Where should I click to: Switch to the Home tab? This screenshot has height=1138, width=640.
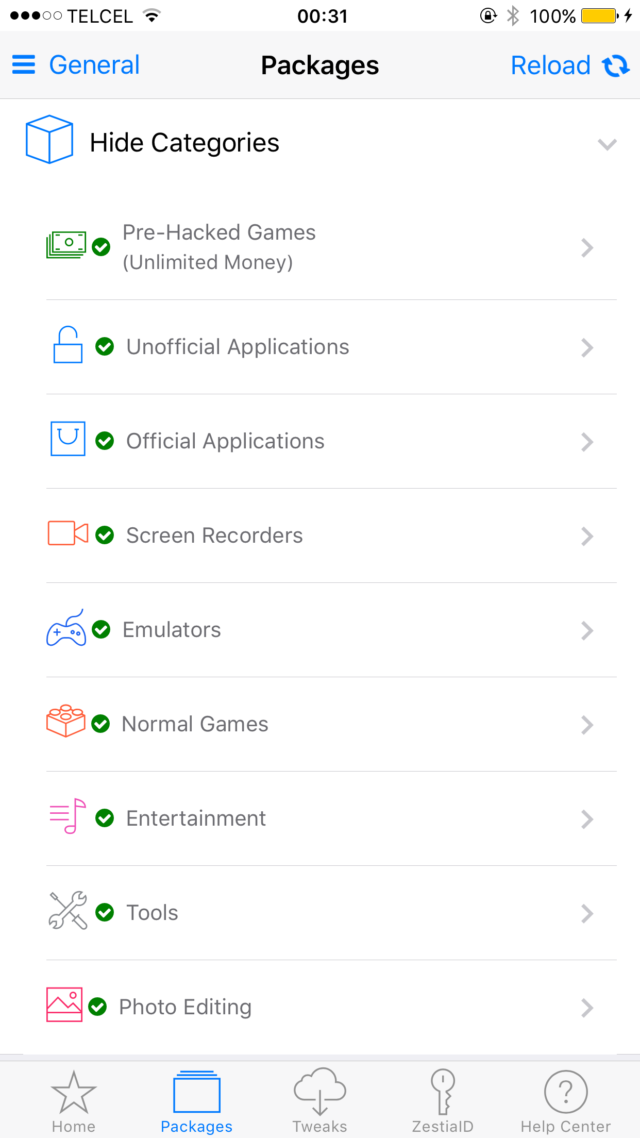(74, 1102)
